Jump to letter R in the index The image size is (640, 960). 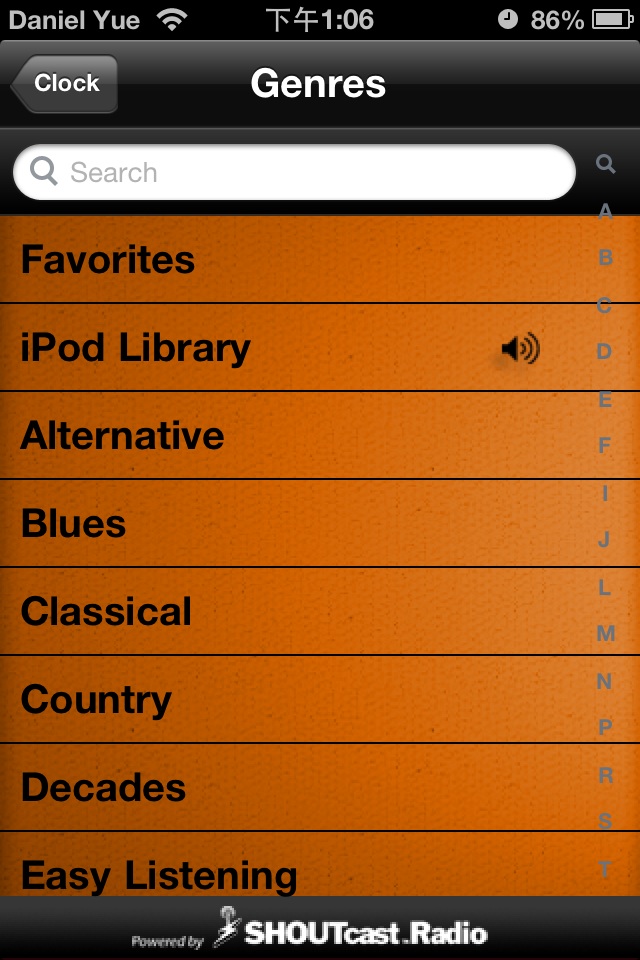(605, 775)
